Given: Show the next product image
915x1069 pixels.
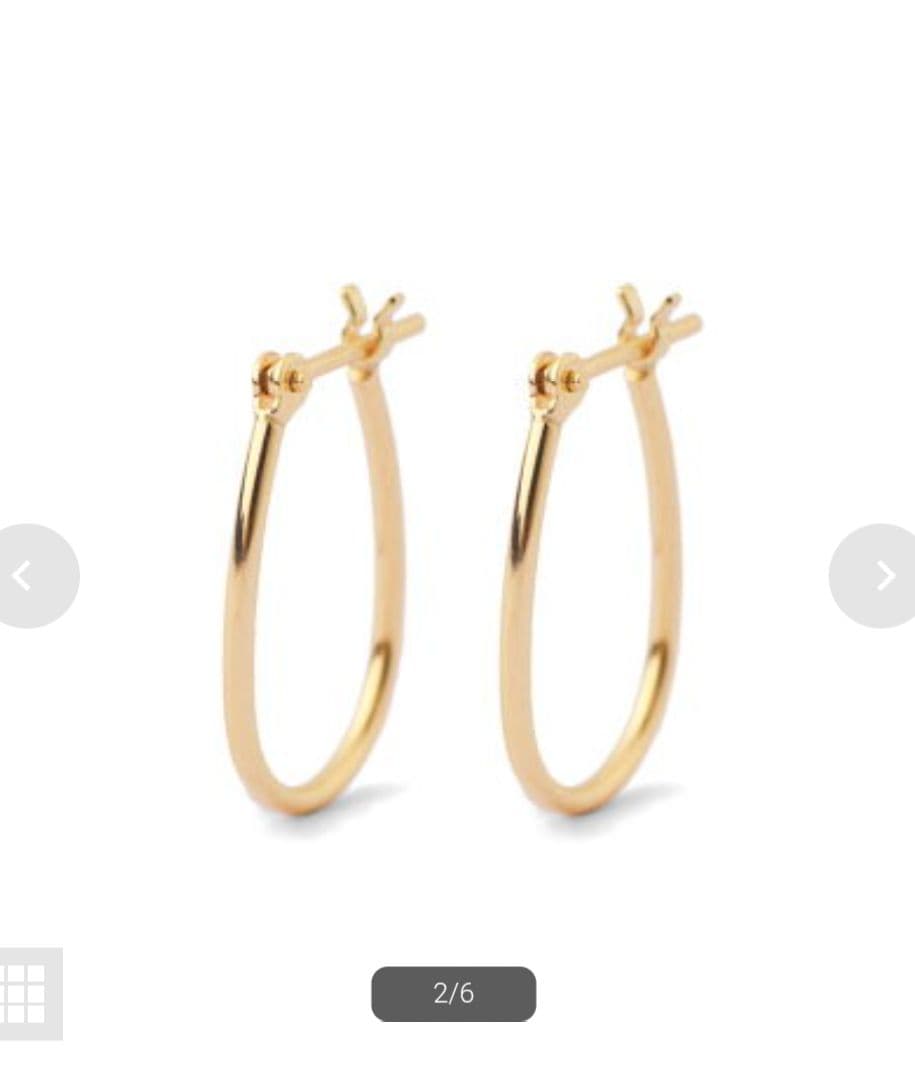Looking at the screenshot, I should [x=877, y=576].
